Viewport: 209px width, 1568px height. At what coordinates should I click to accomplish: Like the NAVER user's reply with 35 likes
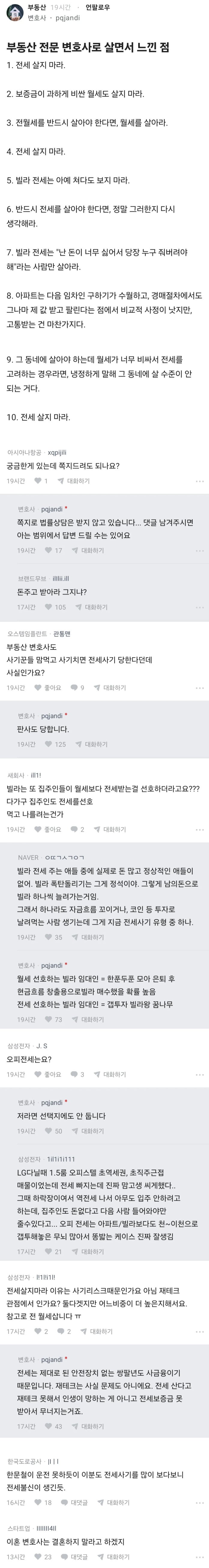coord(53,937)
